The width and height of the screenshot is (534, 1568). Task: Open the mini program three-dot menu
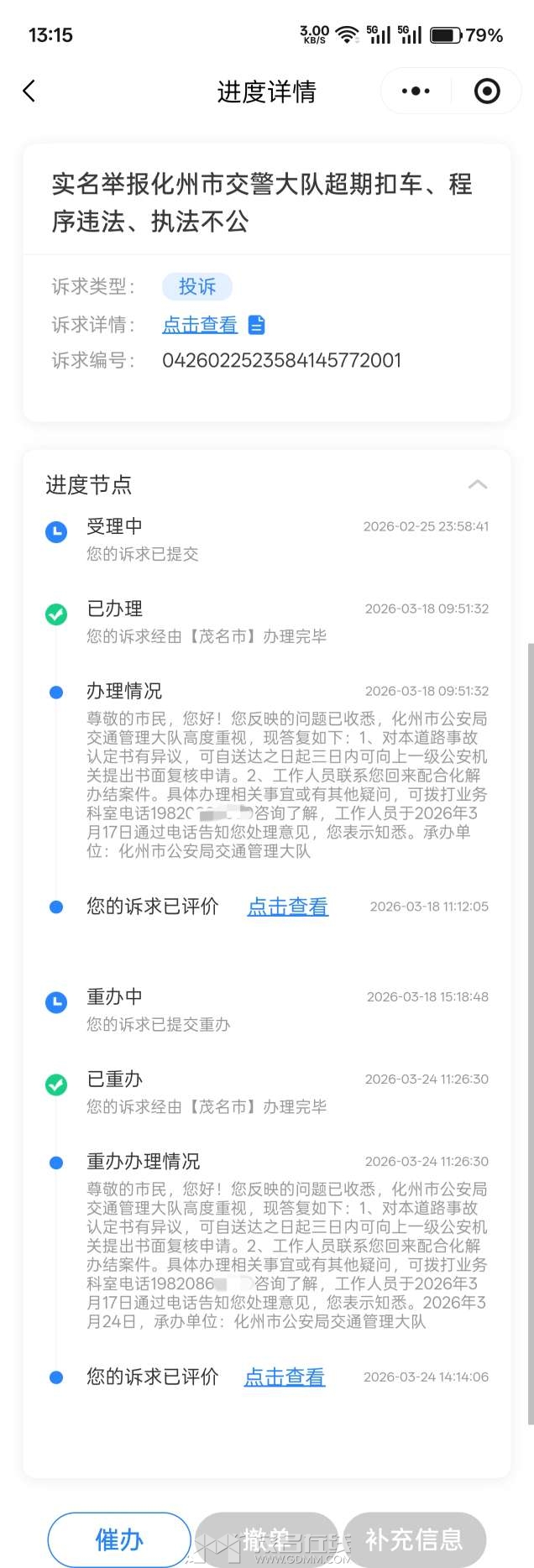click(x=416, y=91)
